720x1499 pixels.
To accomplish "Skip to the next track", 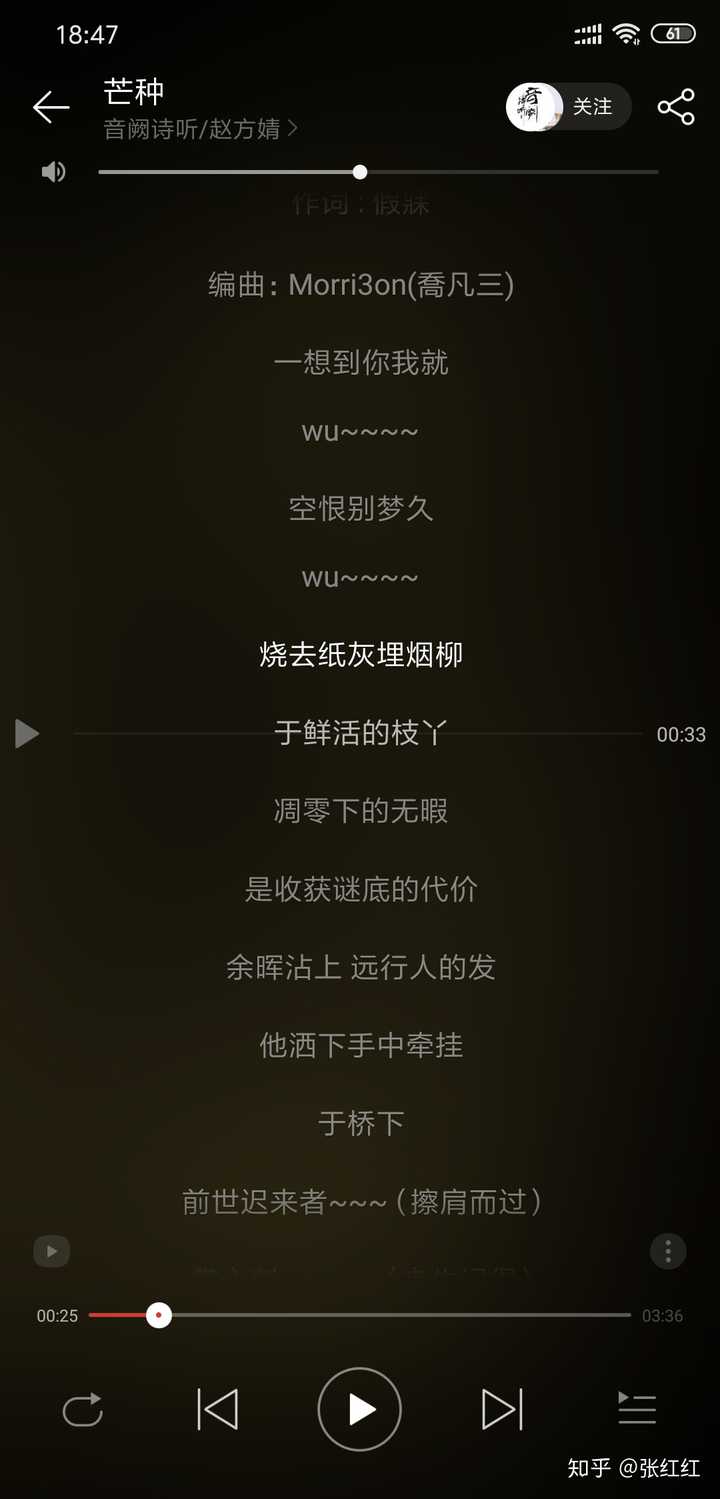I will (502, 1409).
